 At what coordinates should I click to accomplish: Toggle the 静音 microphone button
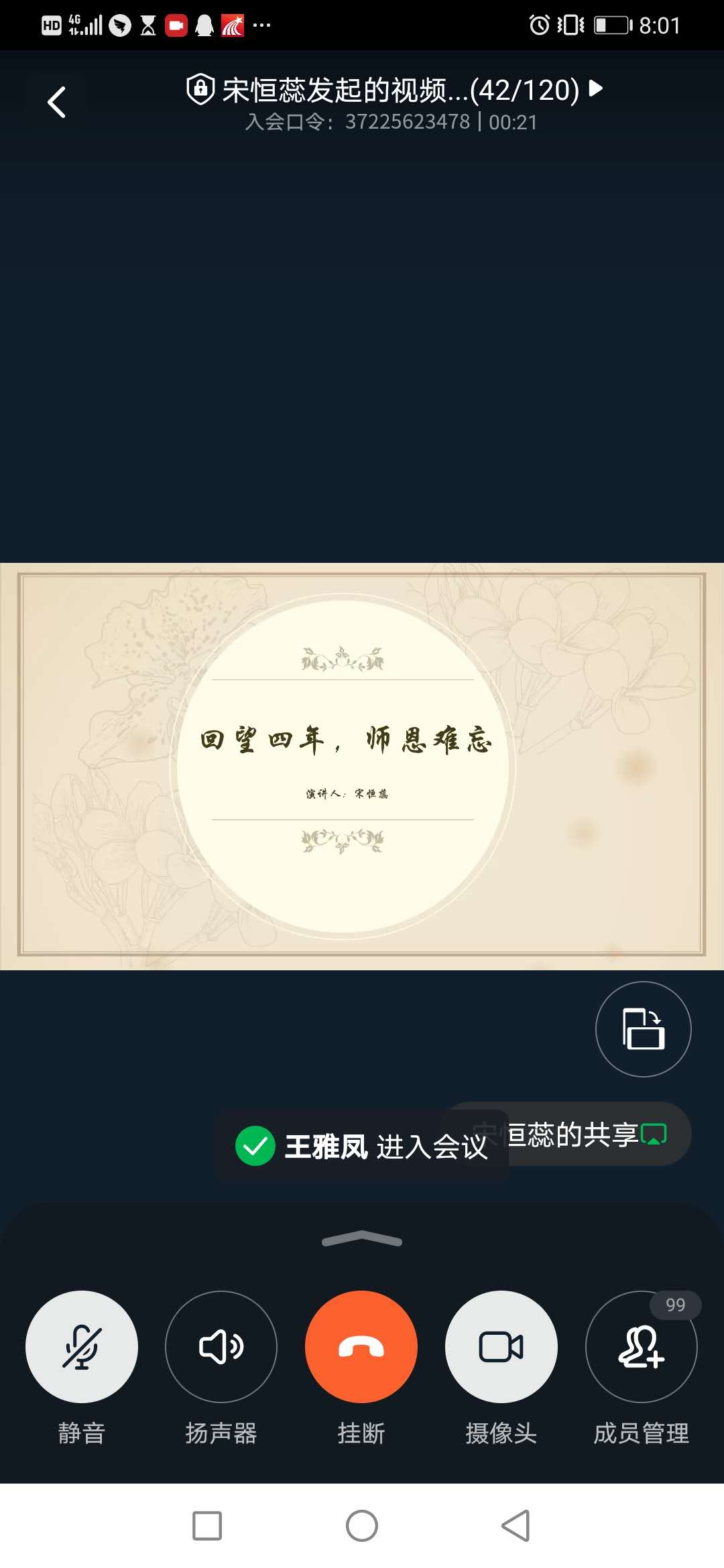(82, 1346)
